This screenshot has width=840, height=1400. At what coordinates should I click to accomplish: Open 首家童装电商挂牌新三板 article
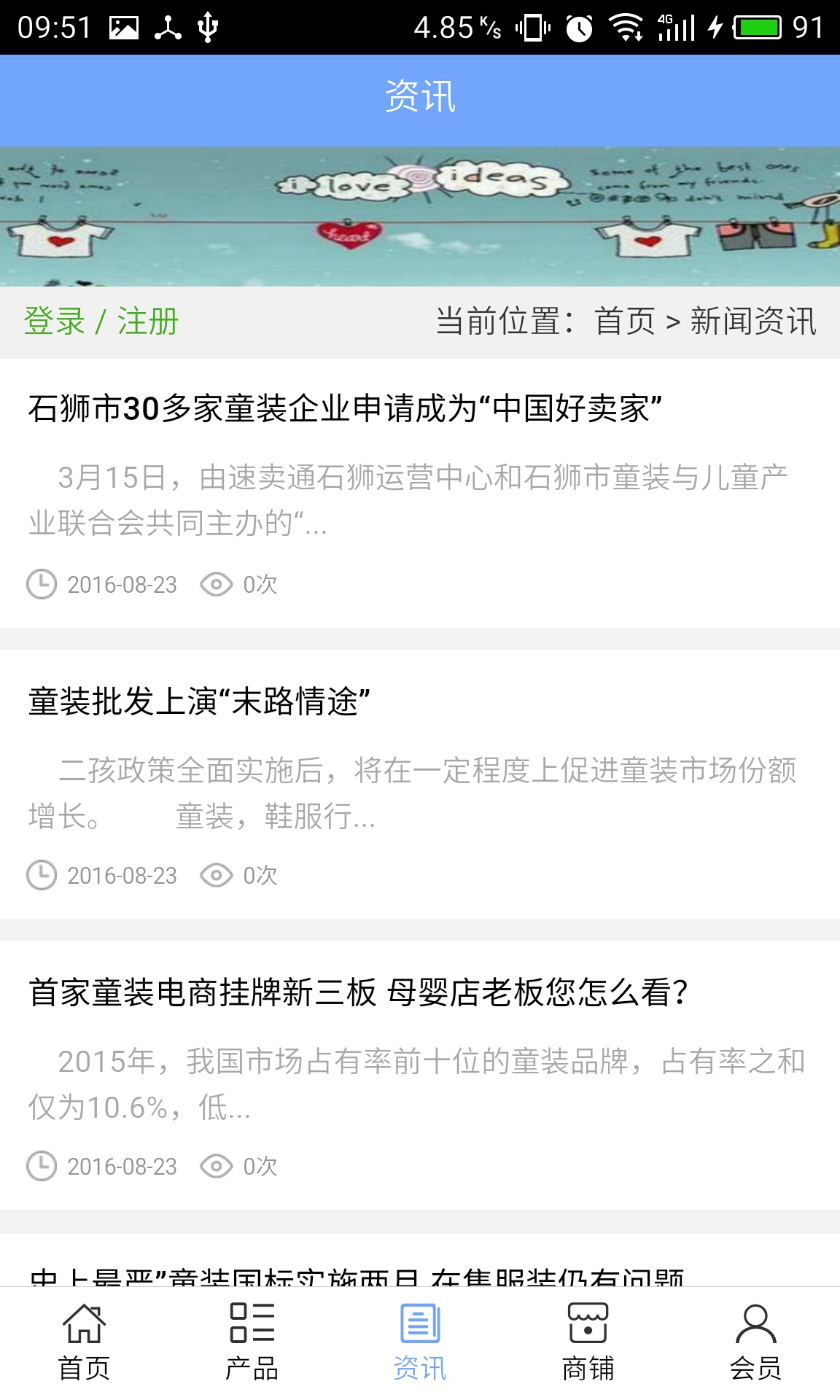(x=358, y=992)
